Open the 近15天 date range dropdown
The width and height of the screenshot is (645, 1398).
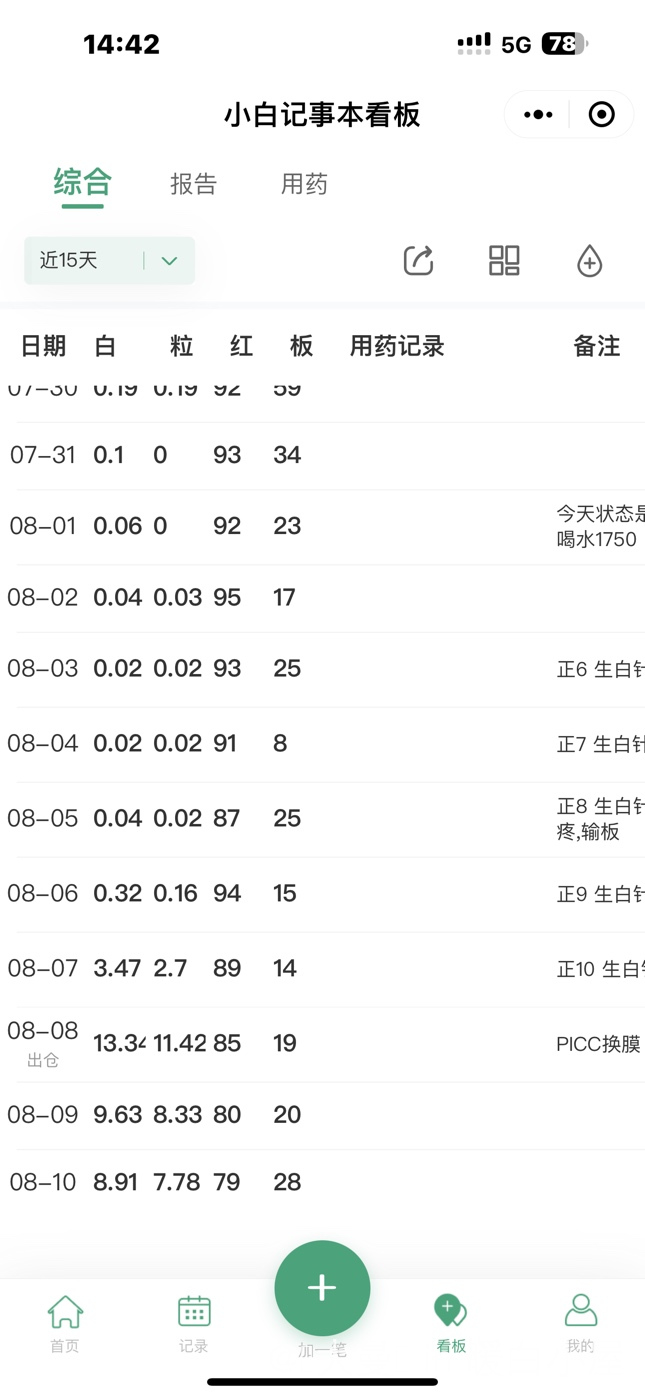point(110,261)
